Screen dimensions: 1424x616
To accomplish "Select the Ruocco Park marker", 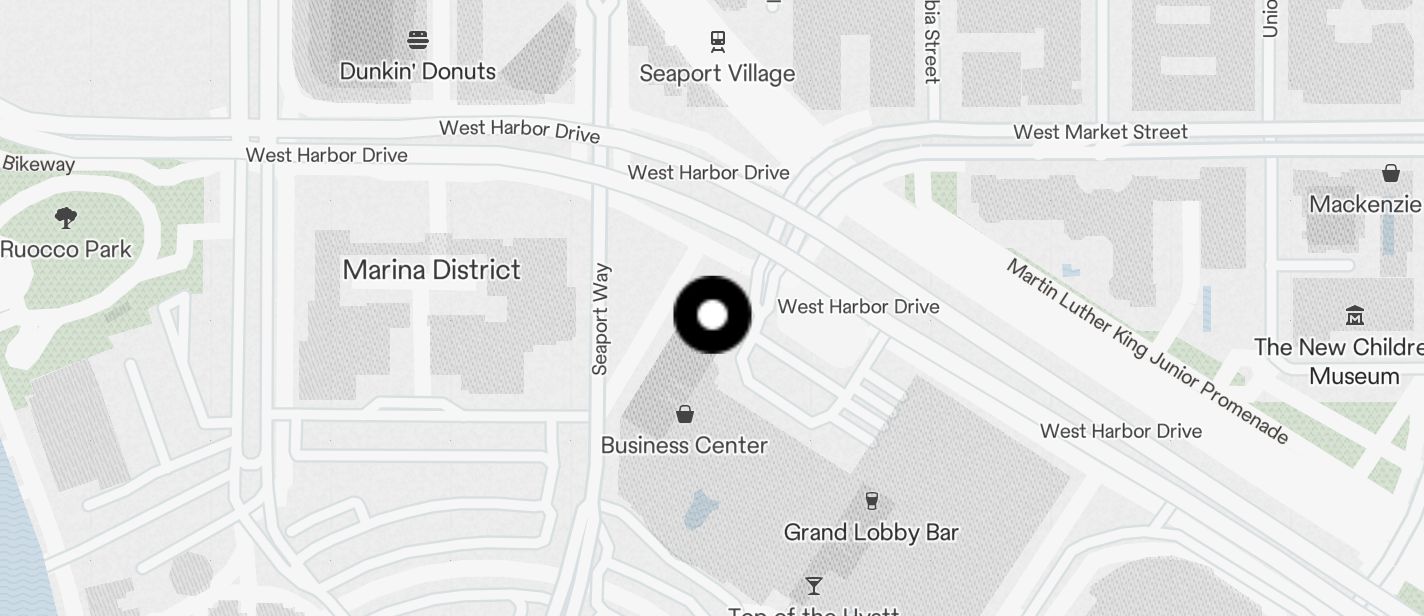I will pos(66,217).
